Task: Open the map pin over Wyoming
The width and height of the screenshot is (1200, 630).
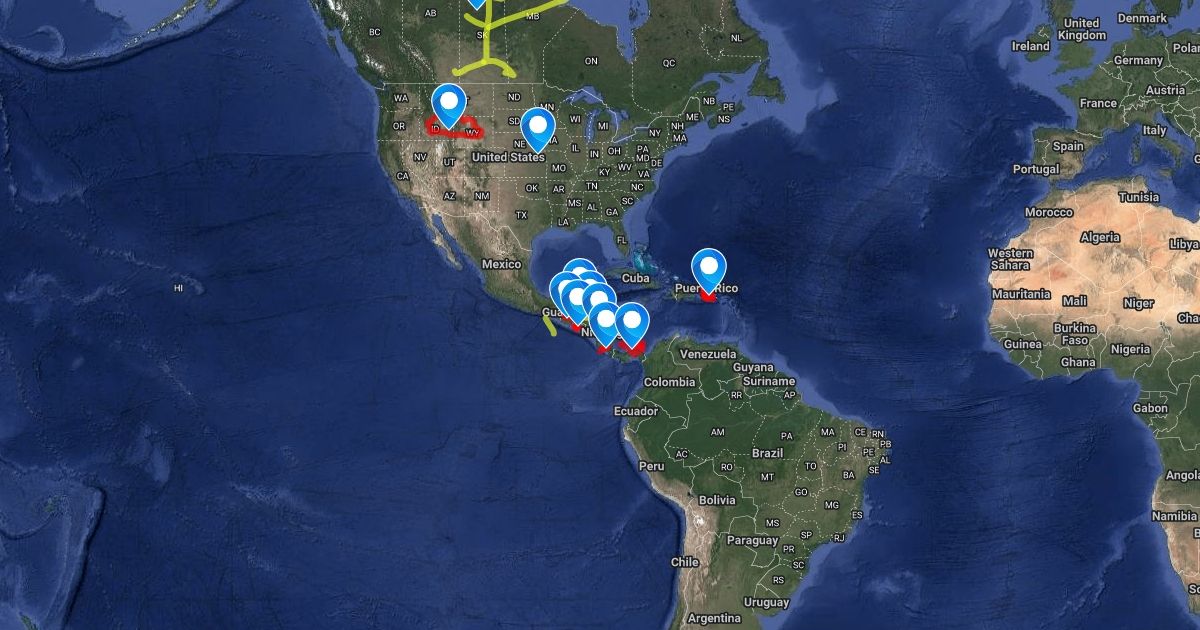Action: click(449, 103)
